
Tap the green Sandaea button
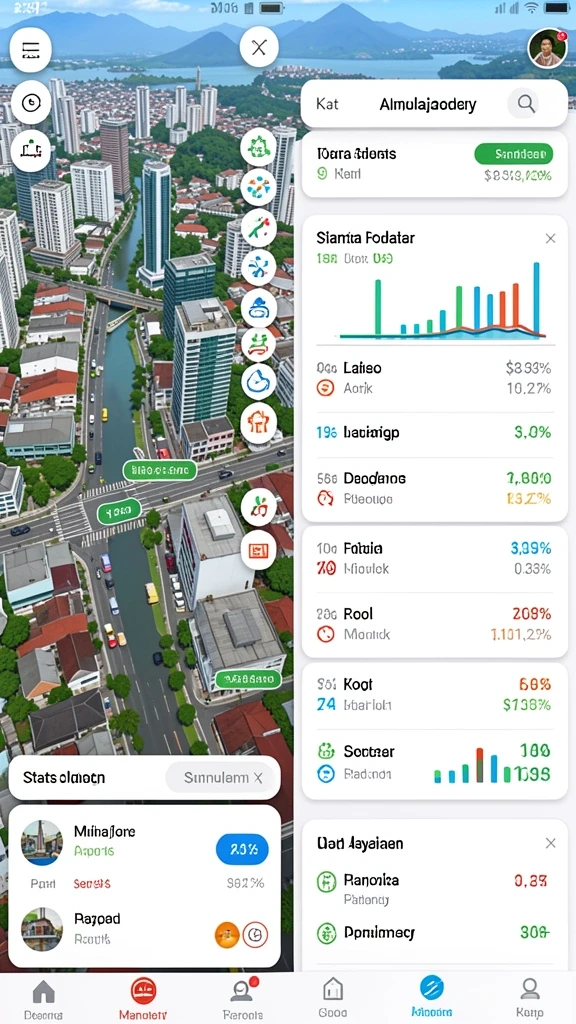coord(513,154)
